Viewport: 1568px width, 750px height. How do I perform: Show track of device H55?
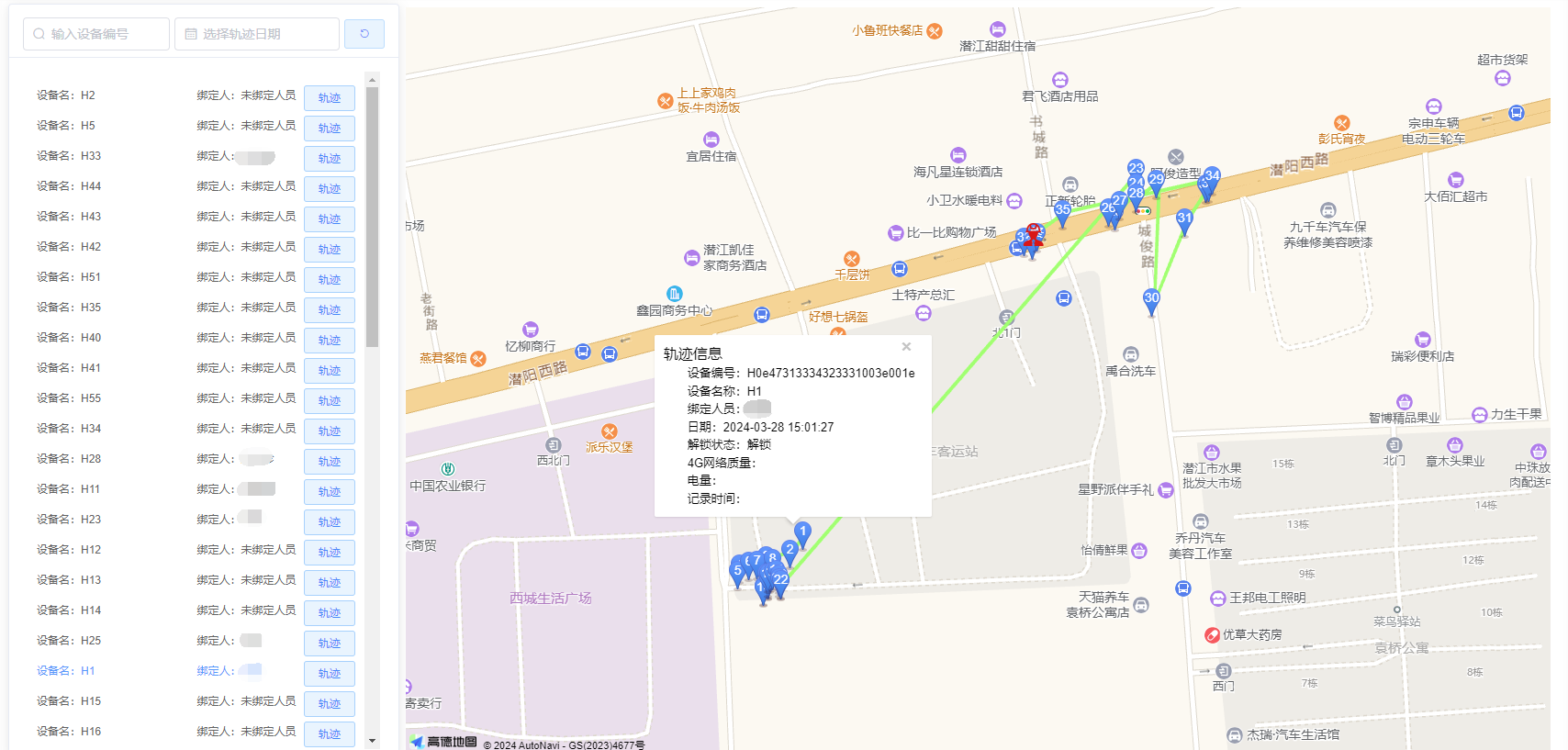[329, 400]
